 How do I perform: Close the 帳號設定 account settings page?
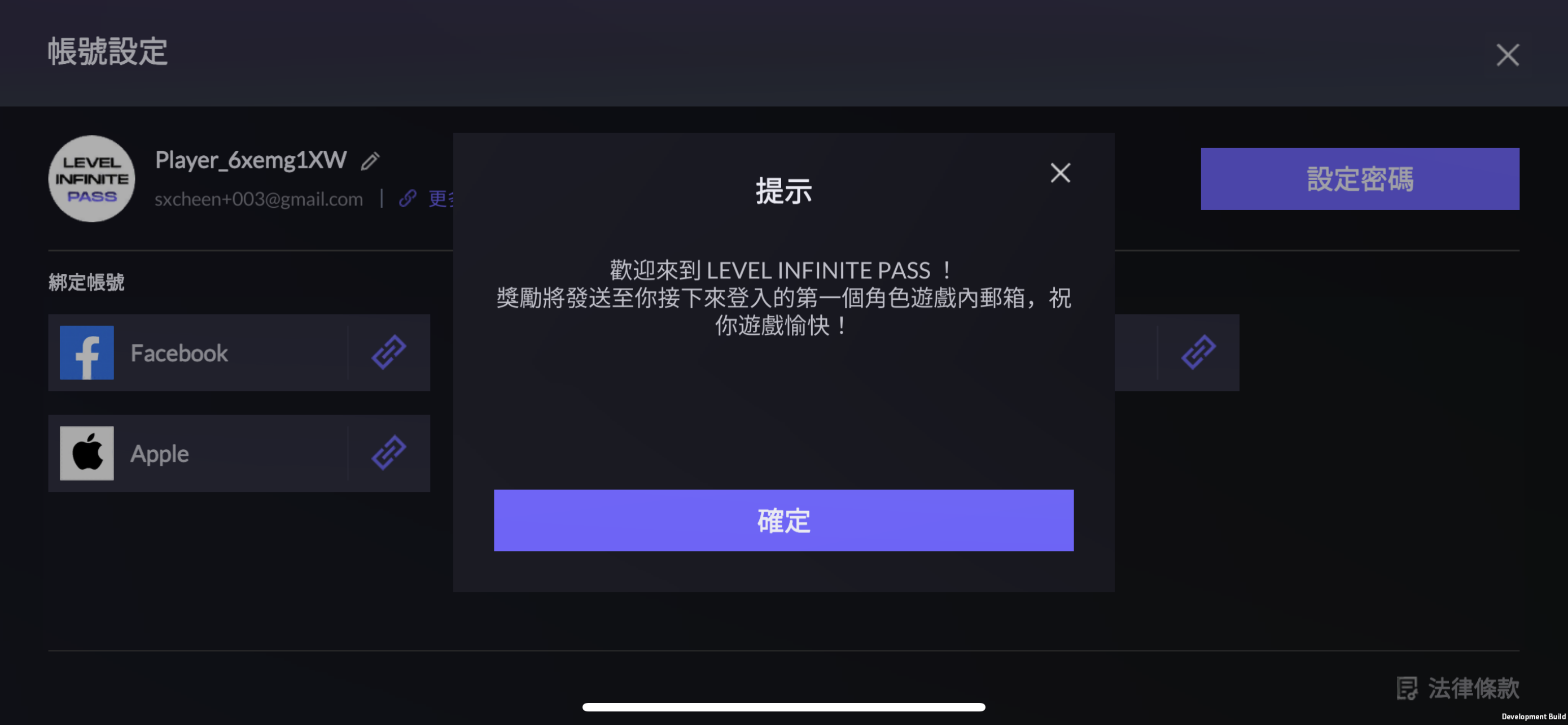[1507, 55]
